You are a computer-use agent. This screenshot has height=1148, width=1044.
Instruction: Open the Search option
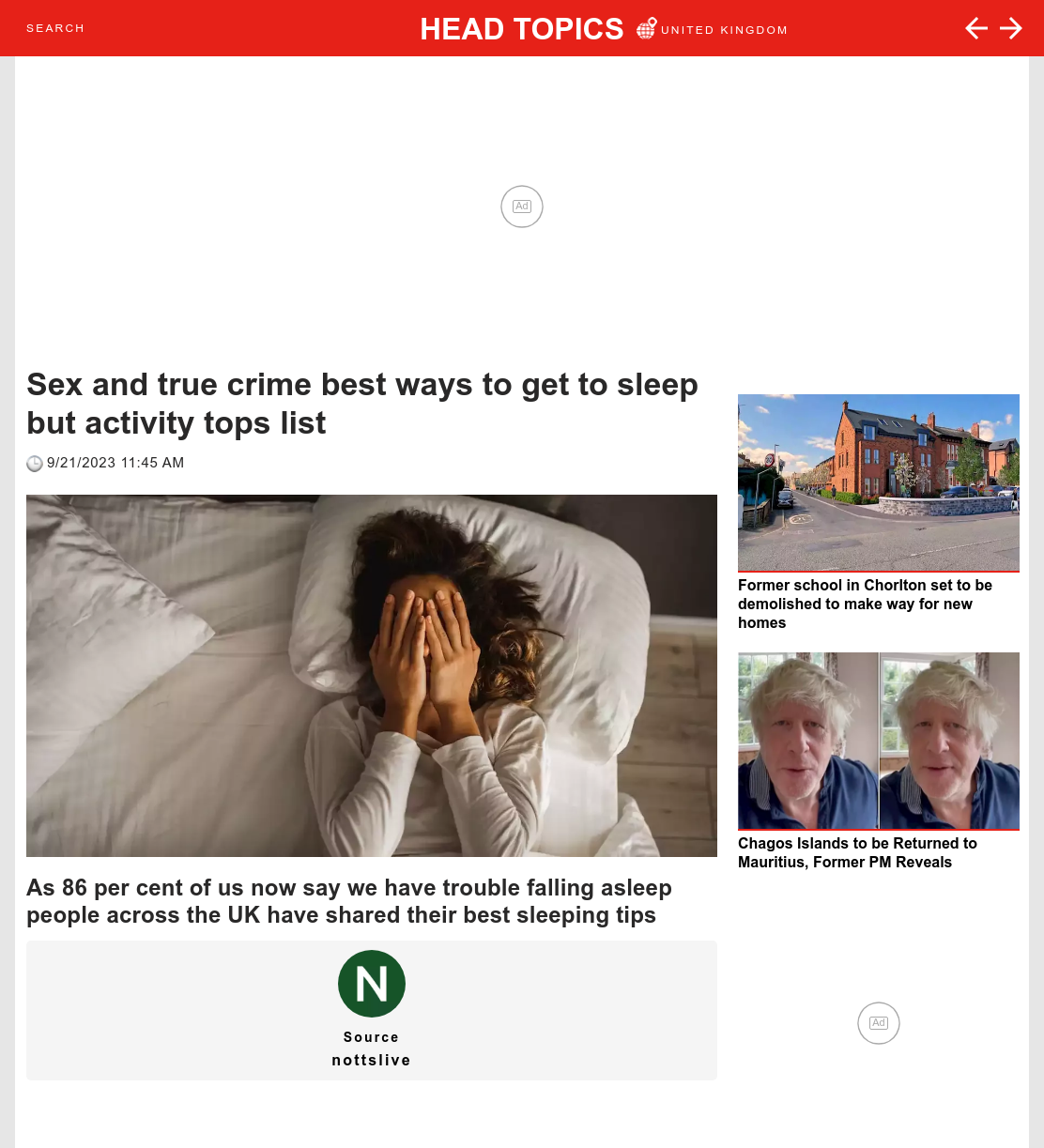click(x=55, y=28)
